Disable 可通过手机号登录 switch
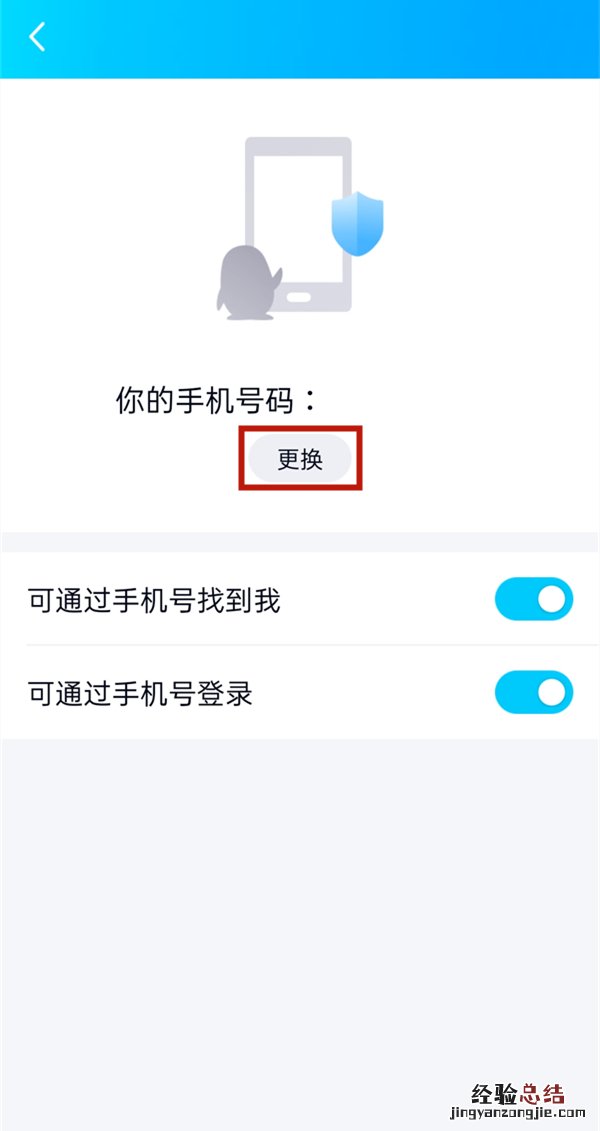Viewport: 600px width, 1131px height. [x=534, y=692]
